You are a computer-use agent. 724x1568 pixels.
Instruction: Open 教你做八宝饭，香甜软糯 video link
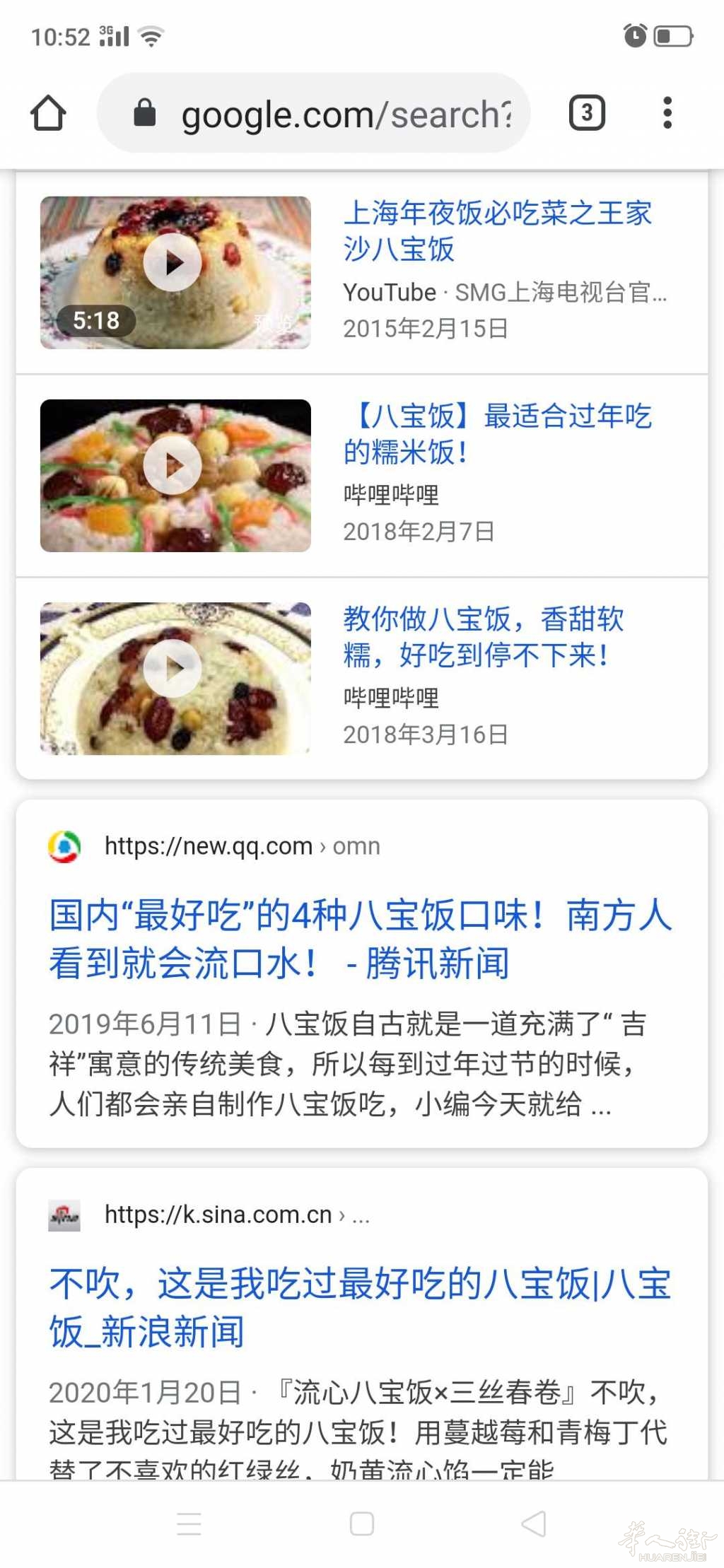(484, 636)
